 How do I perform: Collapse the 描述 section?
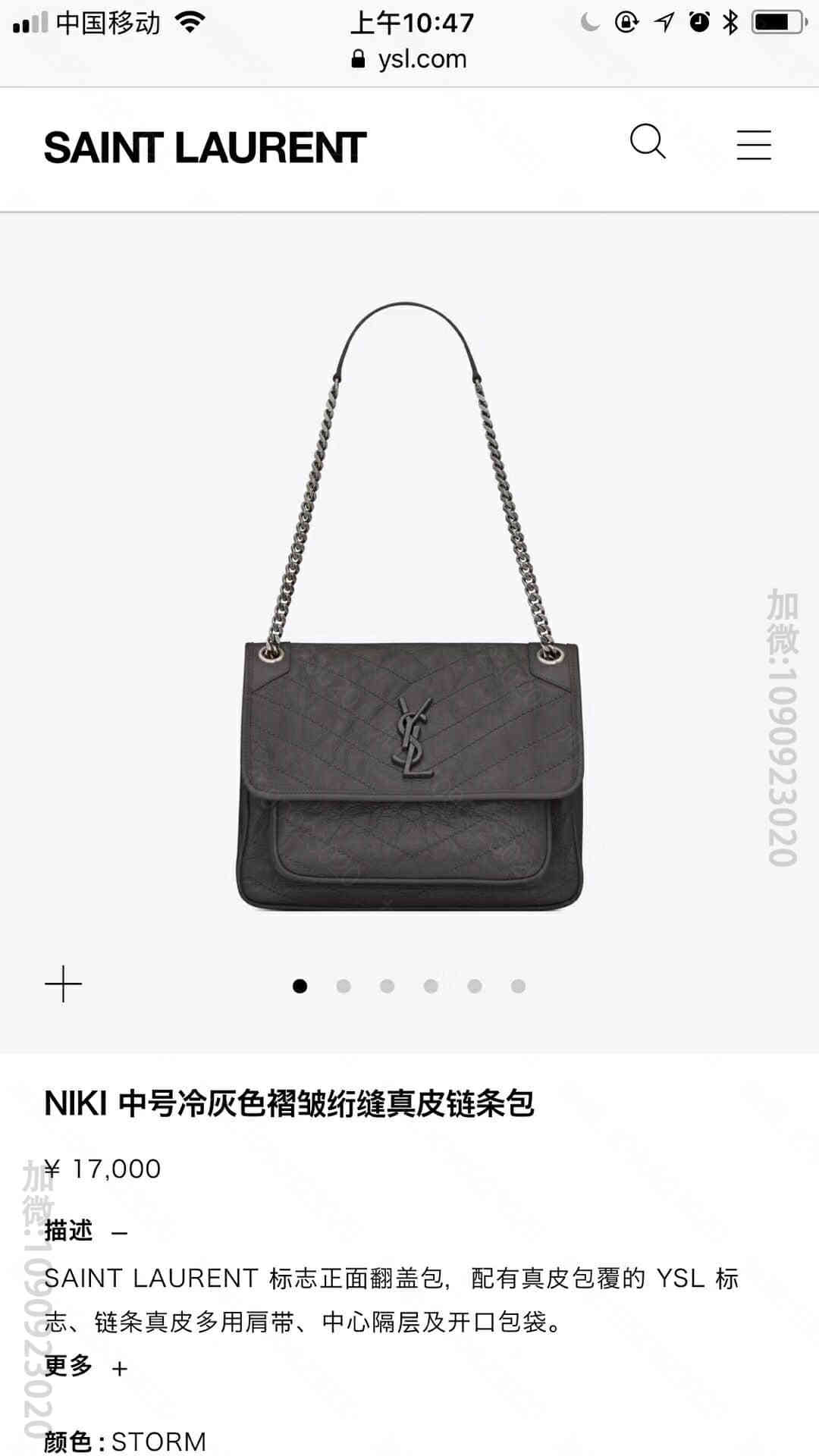[x=119, y=1233]
